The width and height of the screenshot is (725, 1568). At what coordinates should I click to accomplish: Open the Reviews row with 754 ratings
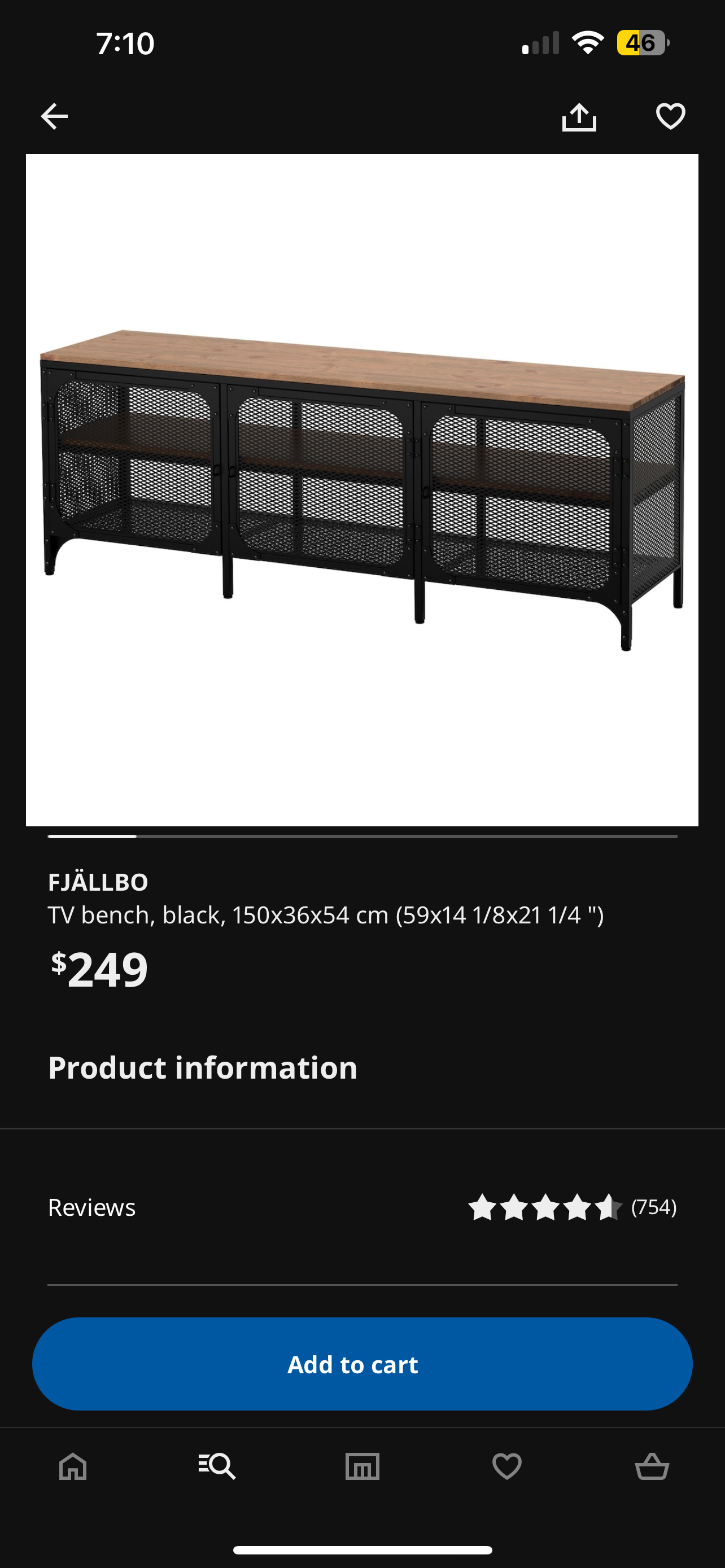coord(362,1207)
